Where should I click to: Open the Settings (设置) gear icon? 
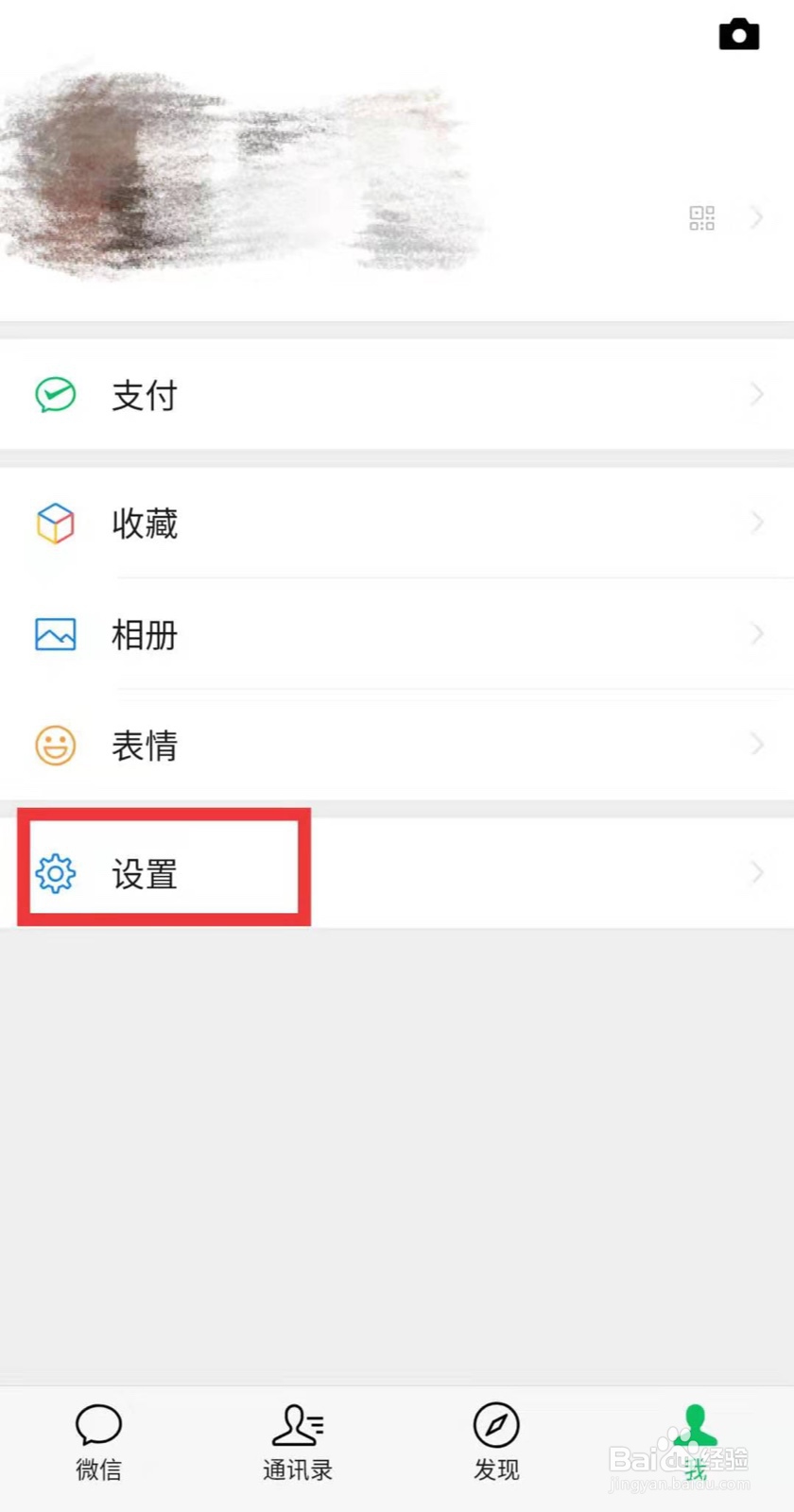(57, 875)
